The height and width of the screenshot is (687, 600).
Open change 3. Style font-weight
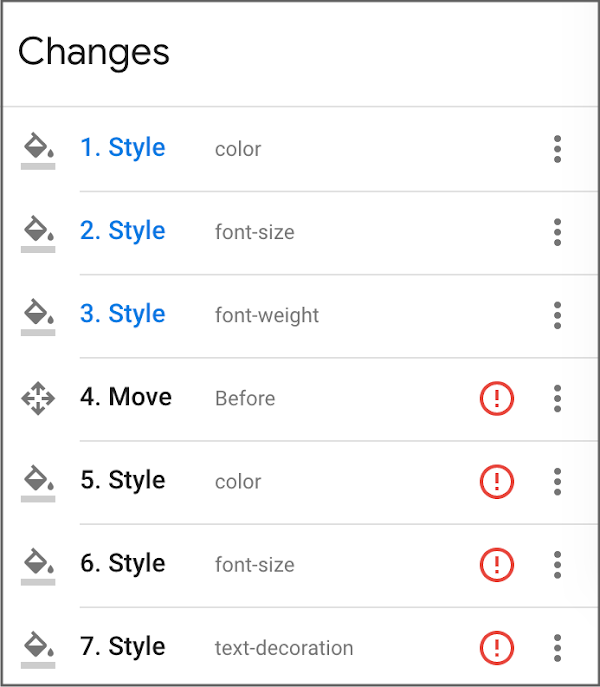click(x=123, y=314)
